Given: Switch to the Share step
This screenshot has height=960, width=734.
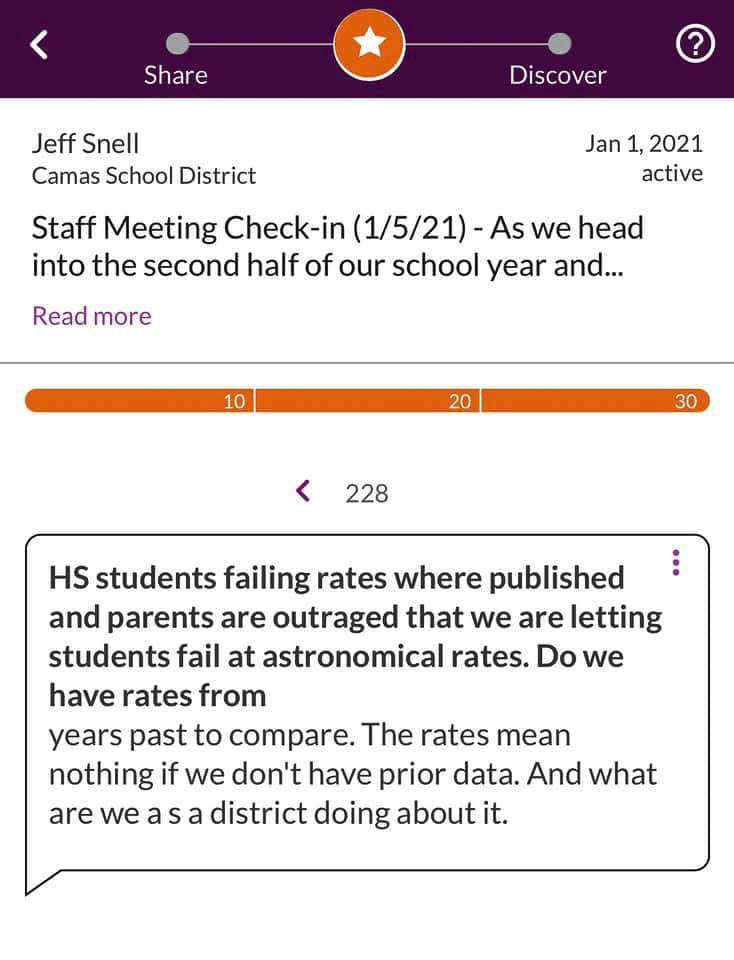Looking at the screenshot, I should pyautogui.click(x=176, y=59).
